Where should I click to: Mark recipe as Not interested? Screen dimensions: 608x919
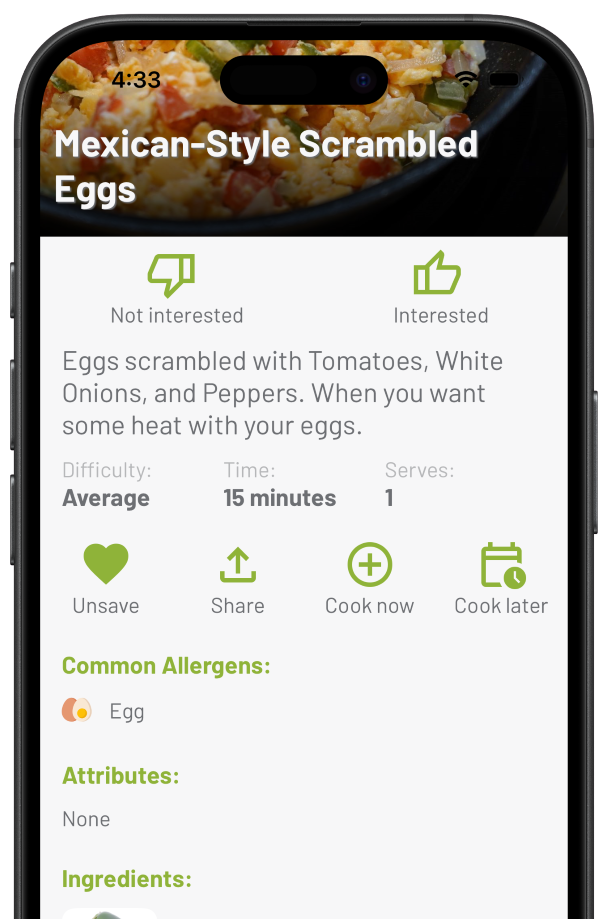[173, 277]
